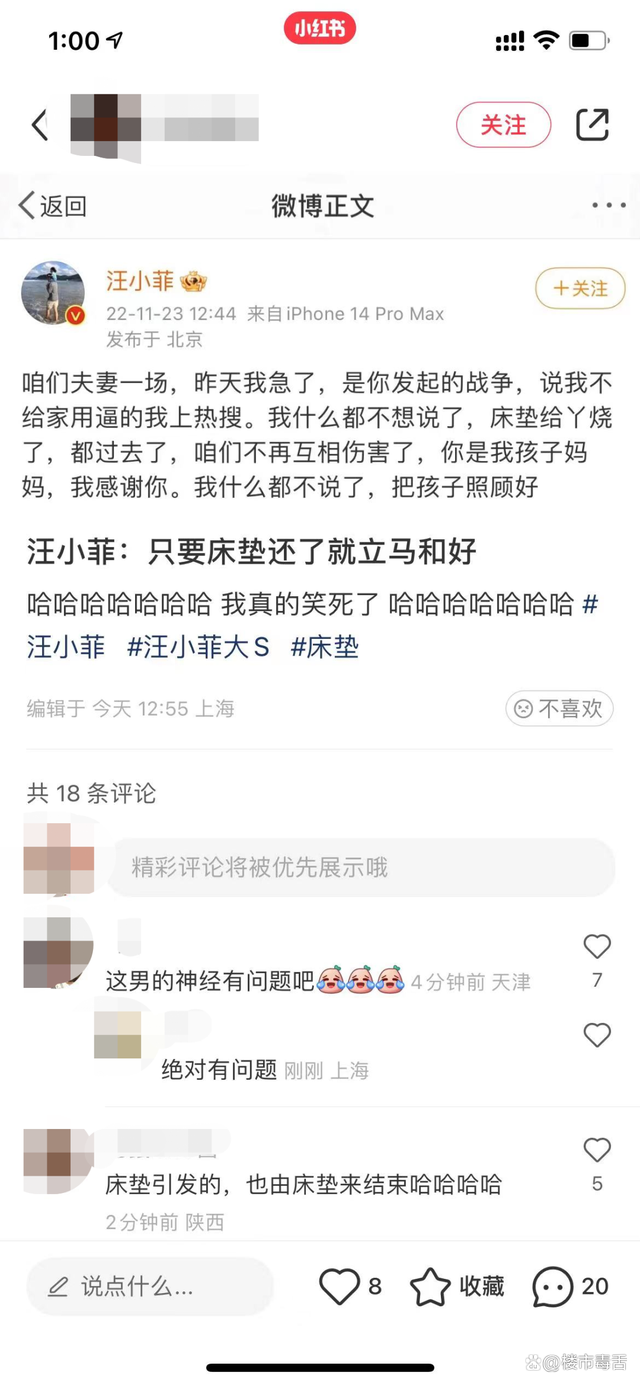Go back from this Xiaohongshu post

[38, 126]
